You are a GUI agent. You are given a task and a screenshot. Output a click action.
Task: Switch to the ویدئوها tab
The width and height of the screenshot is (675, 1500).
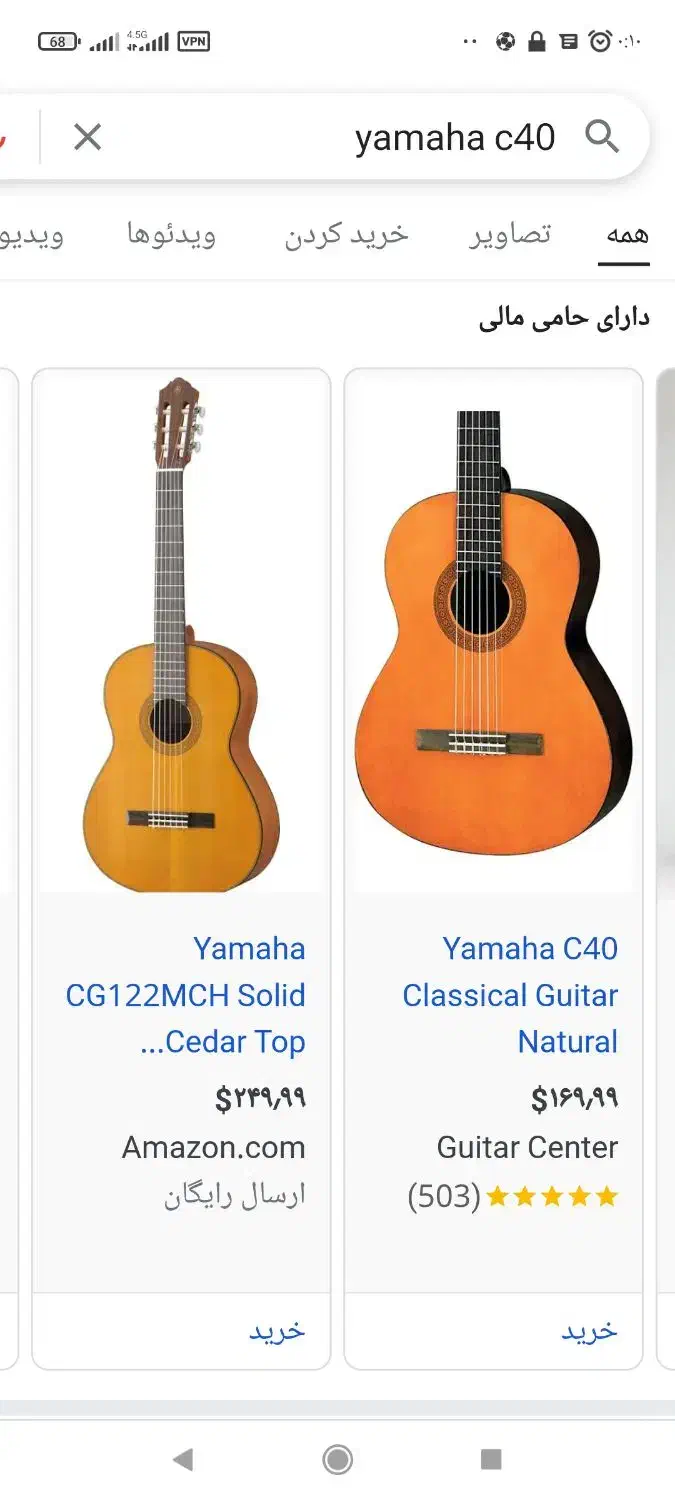pyautogui.click(x=171, y=234)
